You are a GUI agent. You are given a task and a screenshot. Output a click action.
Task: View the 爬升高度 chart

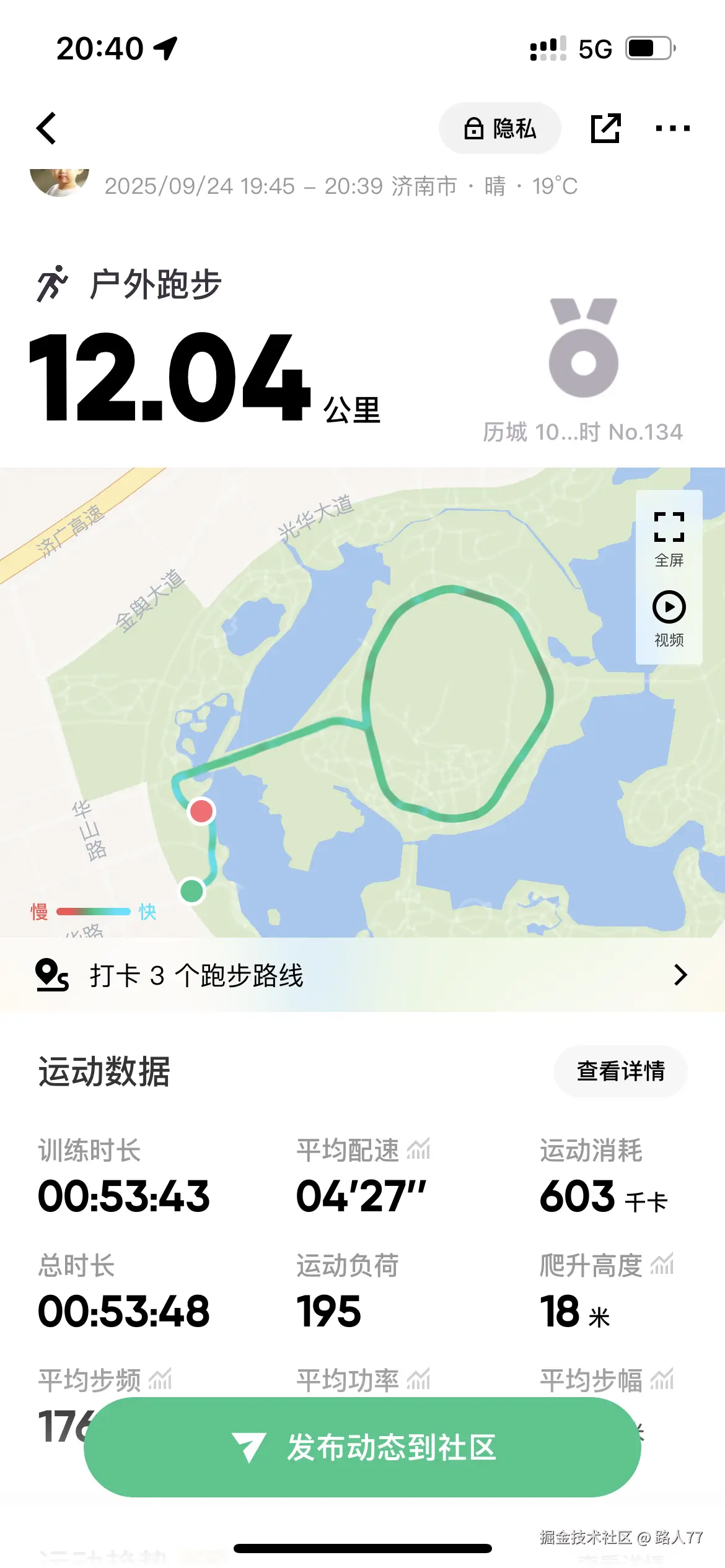662,1265
